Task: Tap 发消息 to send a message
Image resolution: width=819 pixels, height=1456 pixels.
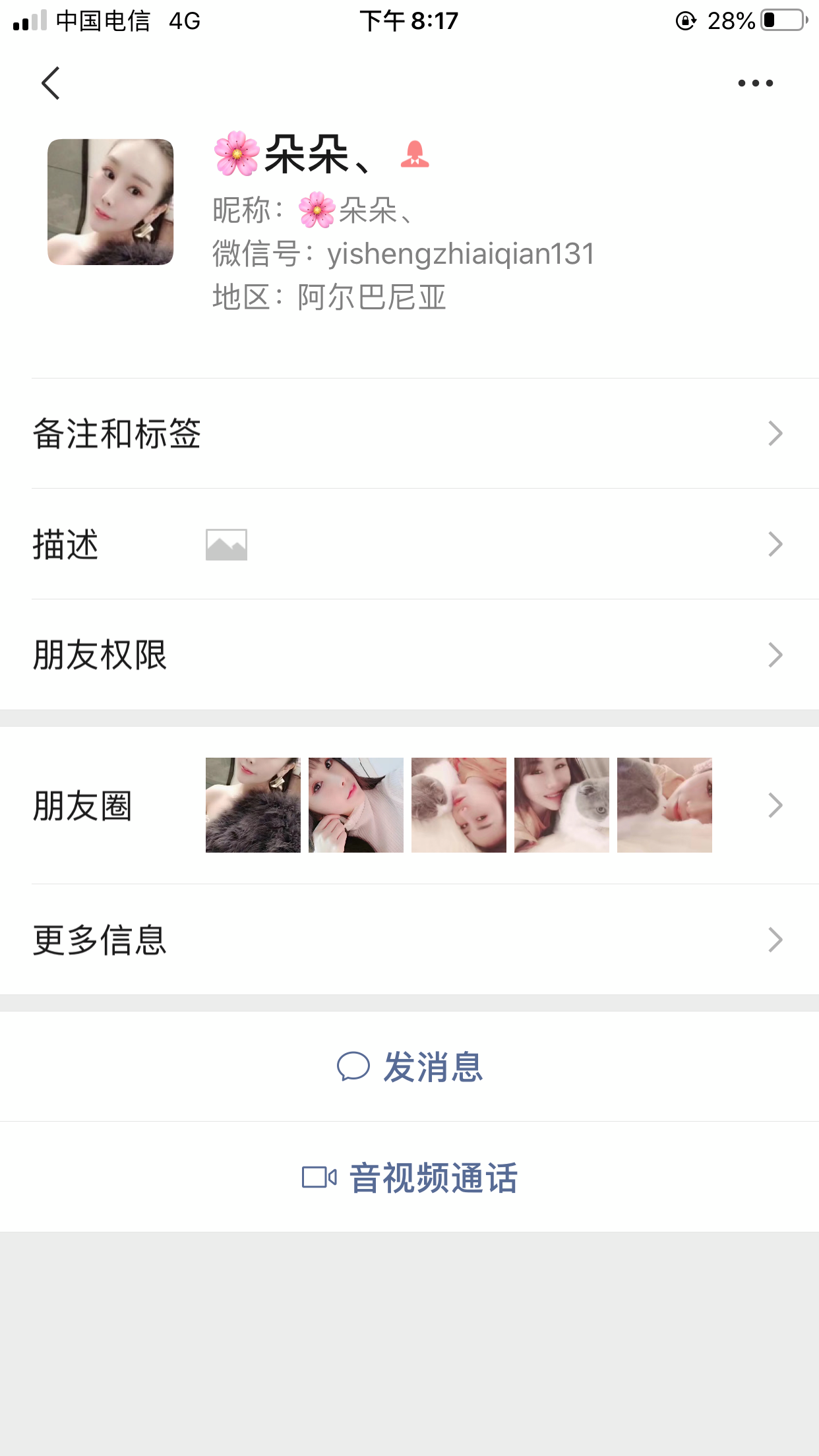Action: click(410, 1066)
